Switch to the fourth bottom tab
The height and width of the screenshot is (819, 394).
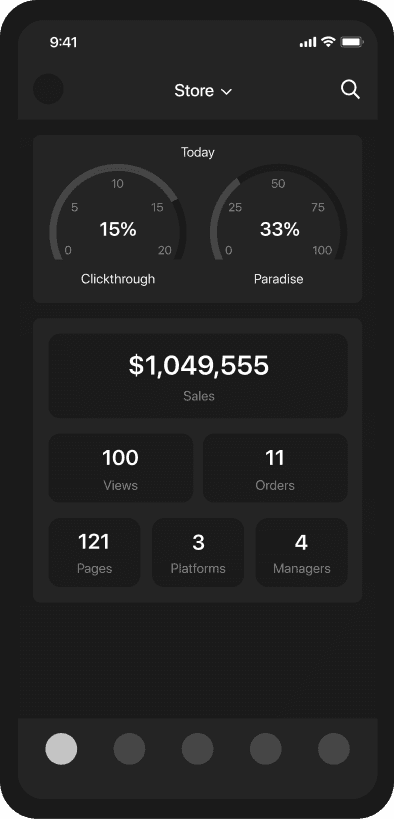[265, 748]
